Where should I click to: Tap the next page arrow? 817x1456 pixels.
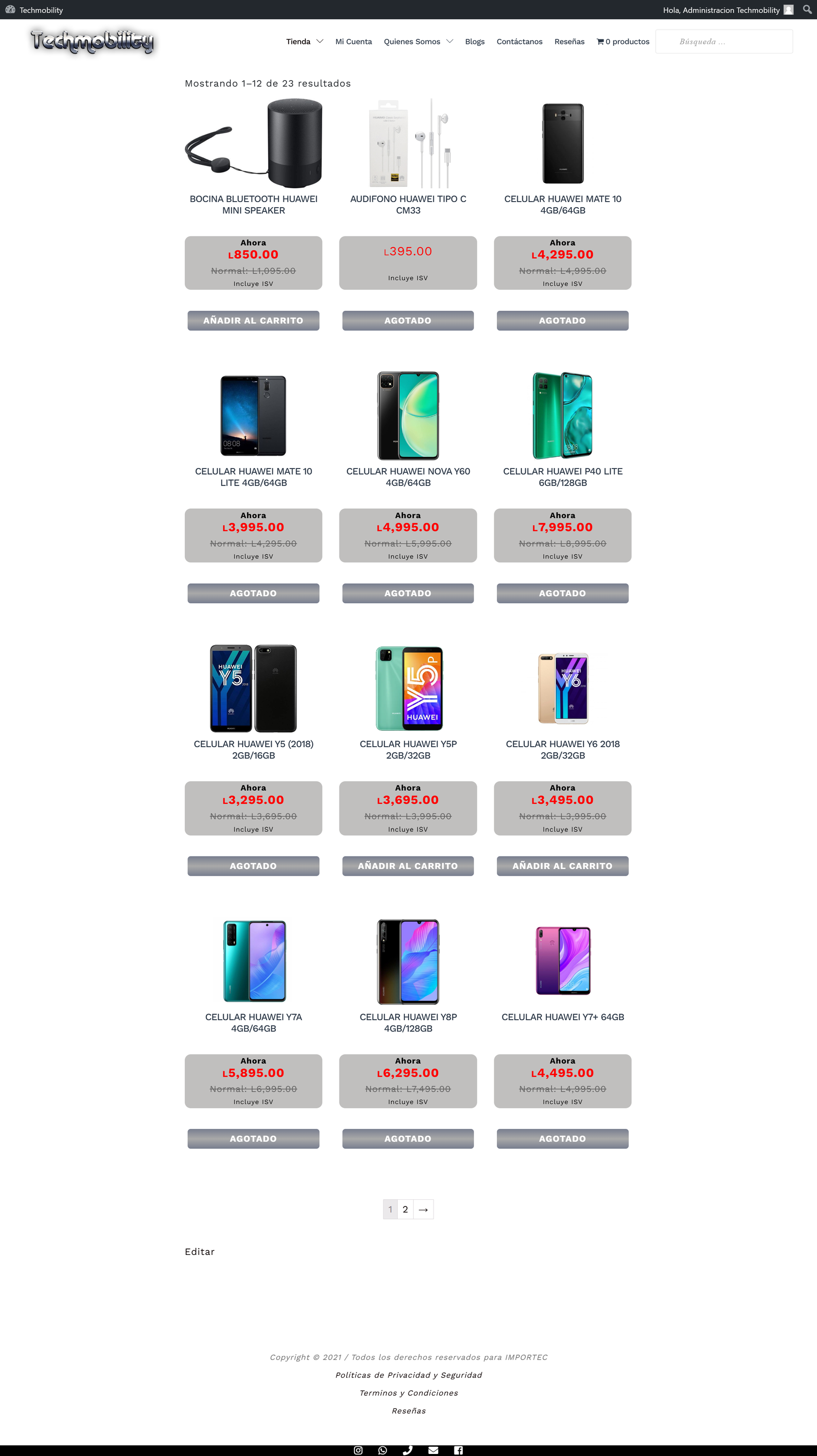tap(423, 1209)
